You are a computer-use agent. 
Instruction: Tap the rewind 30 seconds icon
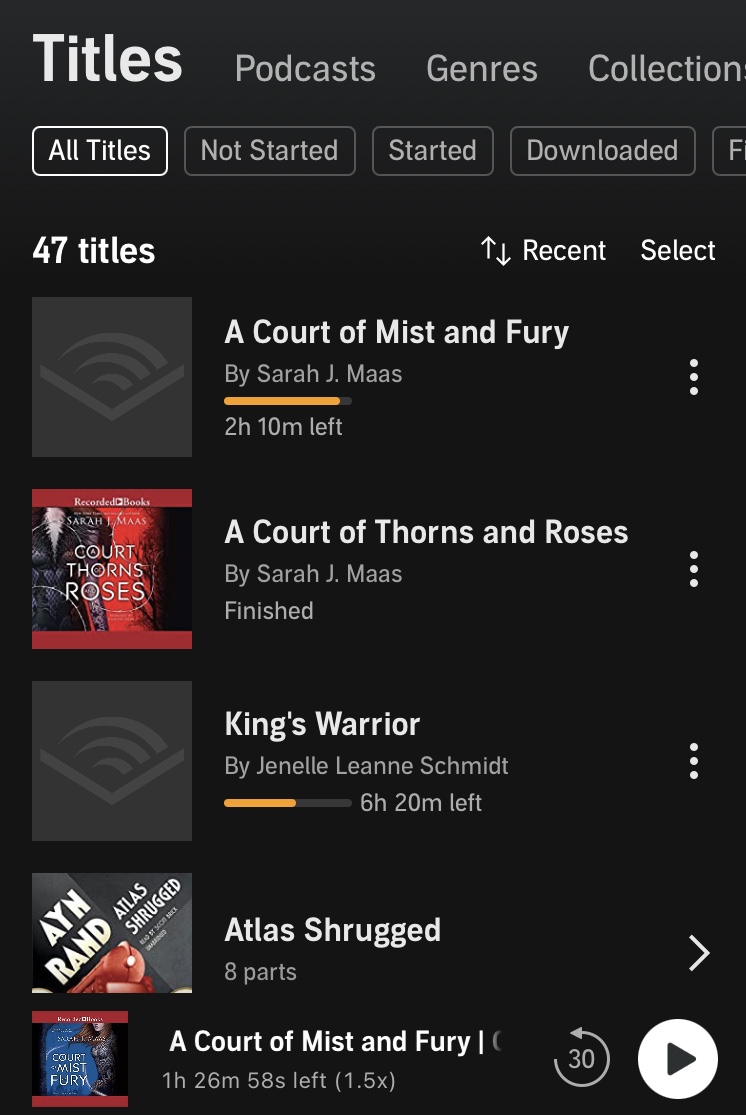[x=581, y=1058]
